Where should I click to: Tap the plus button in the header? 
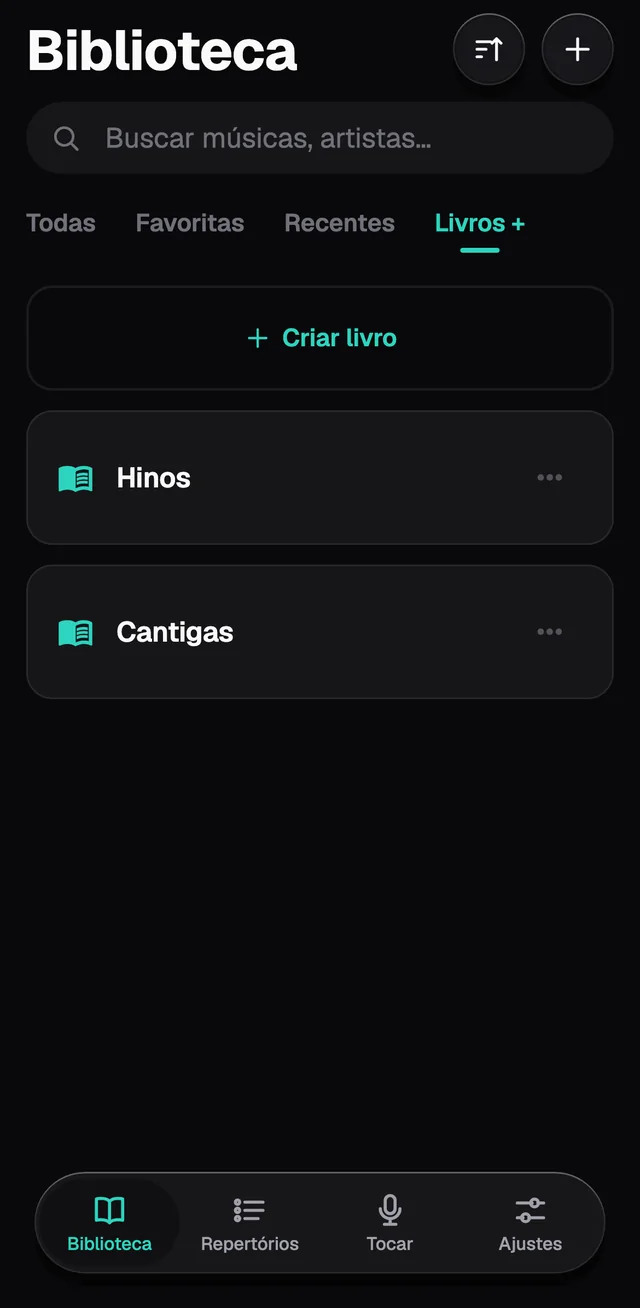(577, 49)
